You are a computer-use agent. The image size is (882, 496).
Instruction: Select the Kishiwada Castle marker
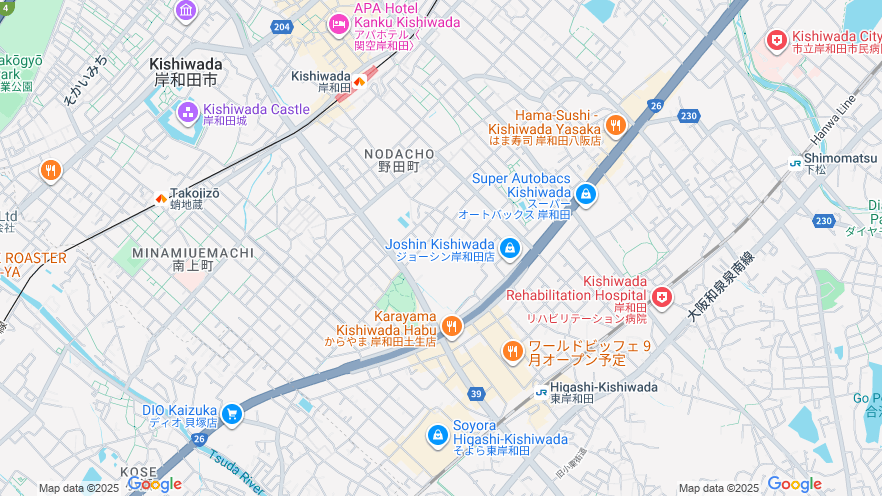[187, 110]
